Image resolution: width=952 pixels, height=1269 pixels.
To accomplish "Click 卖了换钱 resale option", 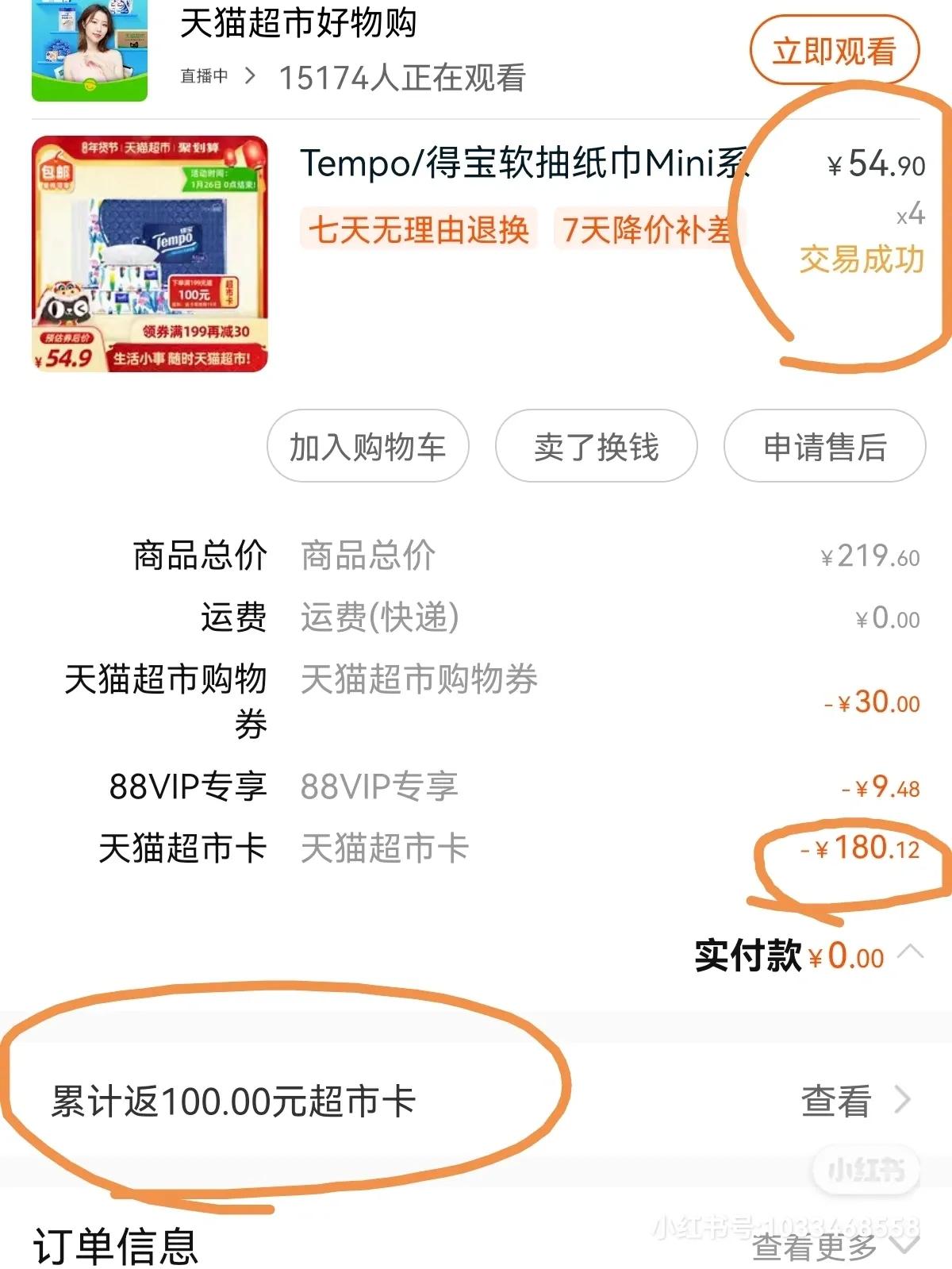I will point(596,447).
